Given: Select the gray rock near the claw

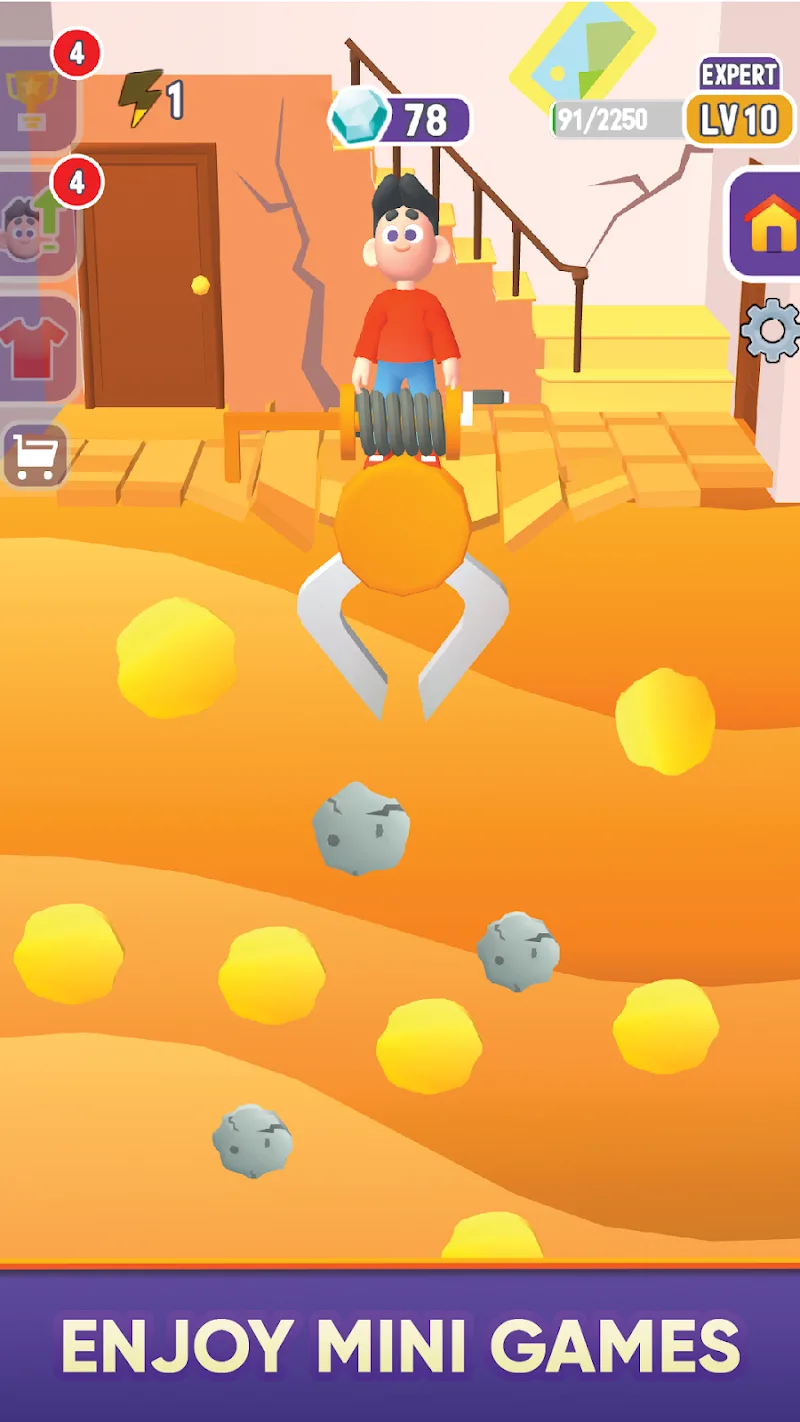Looking at the screenshot, I should click(x=360, y=830).
